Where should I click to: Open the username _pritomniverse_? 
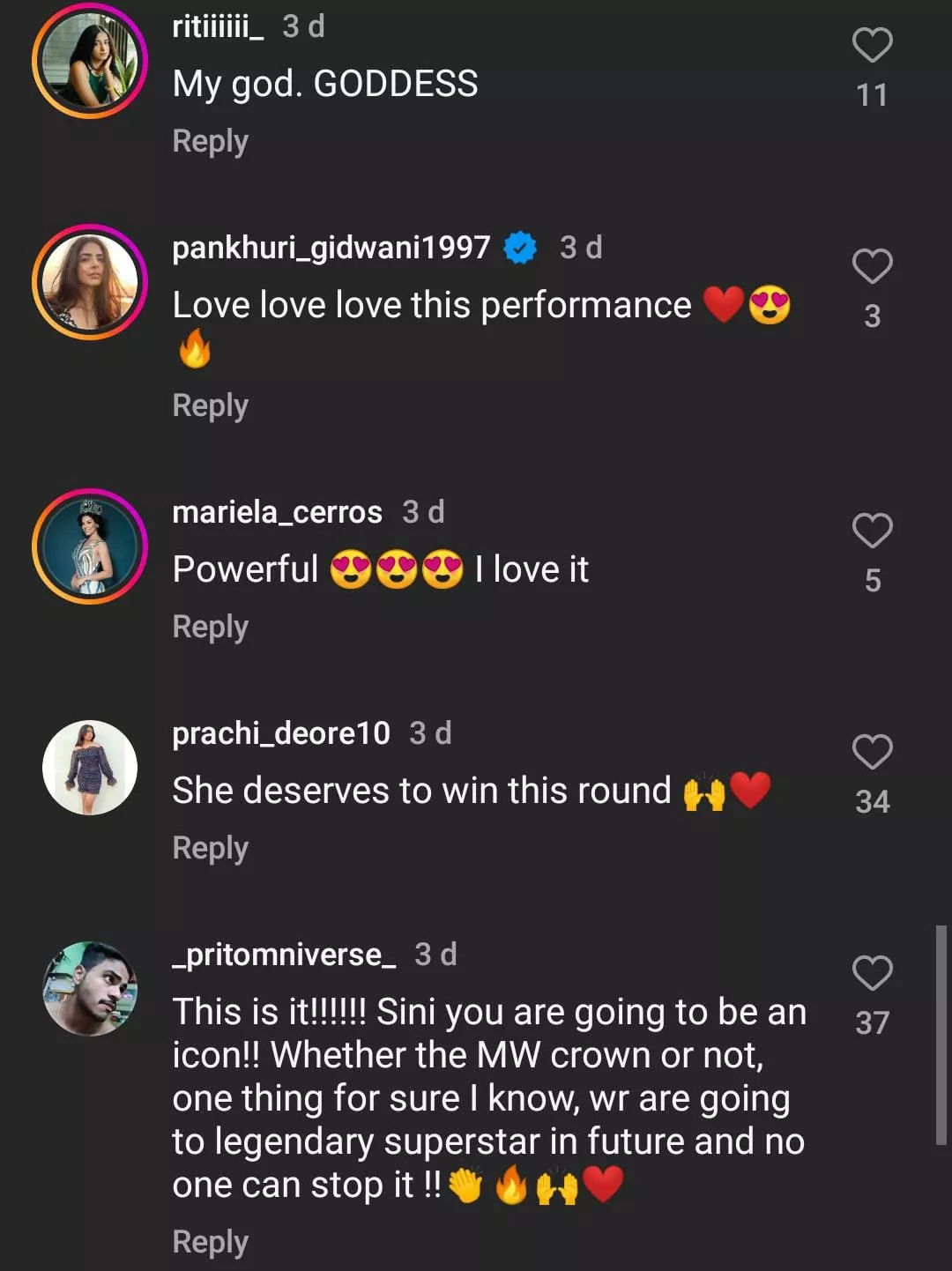click(284, 955)
